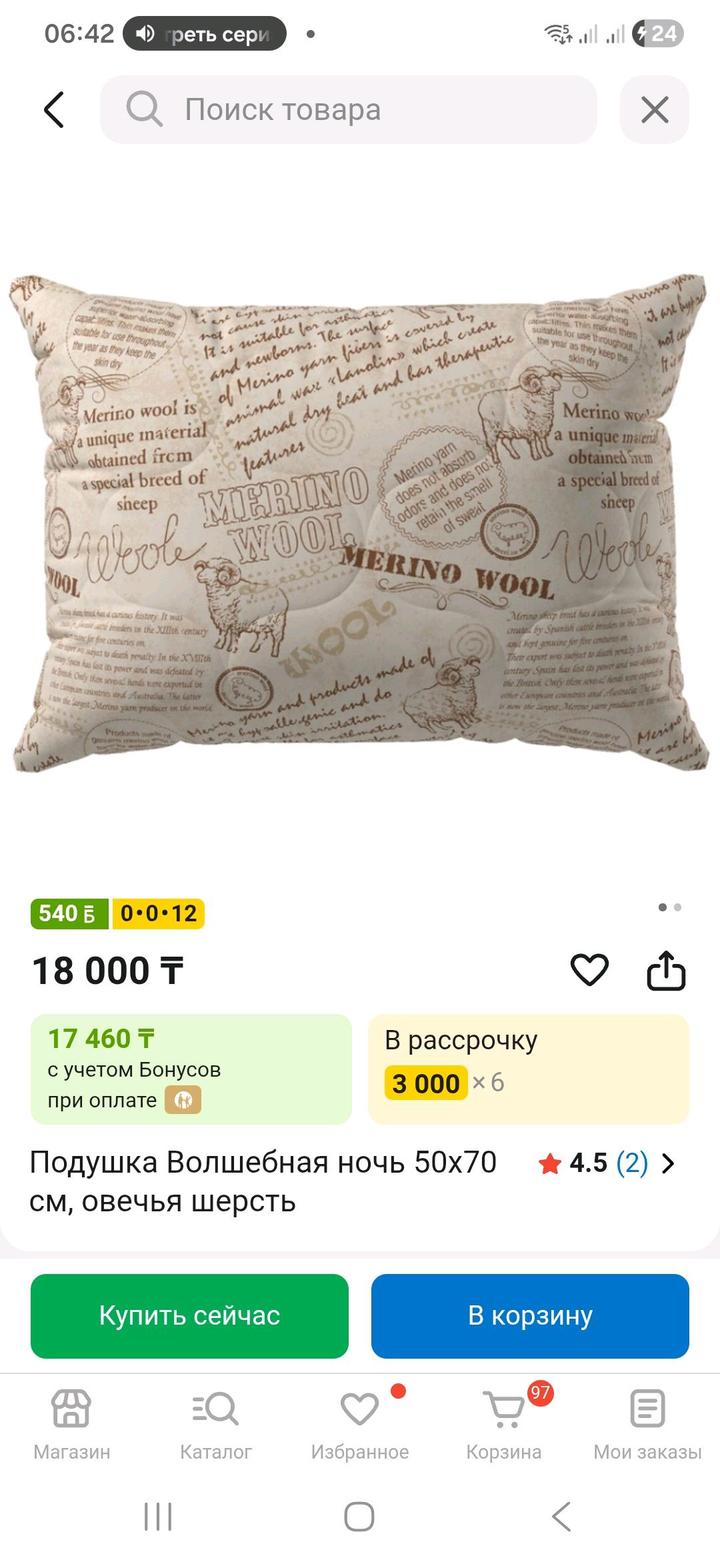Close the product page with X
This screenshot has height=1560, width=720.
pos(654,110)
